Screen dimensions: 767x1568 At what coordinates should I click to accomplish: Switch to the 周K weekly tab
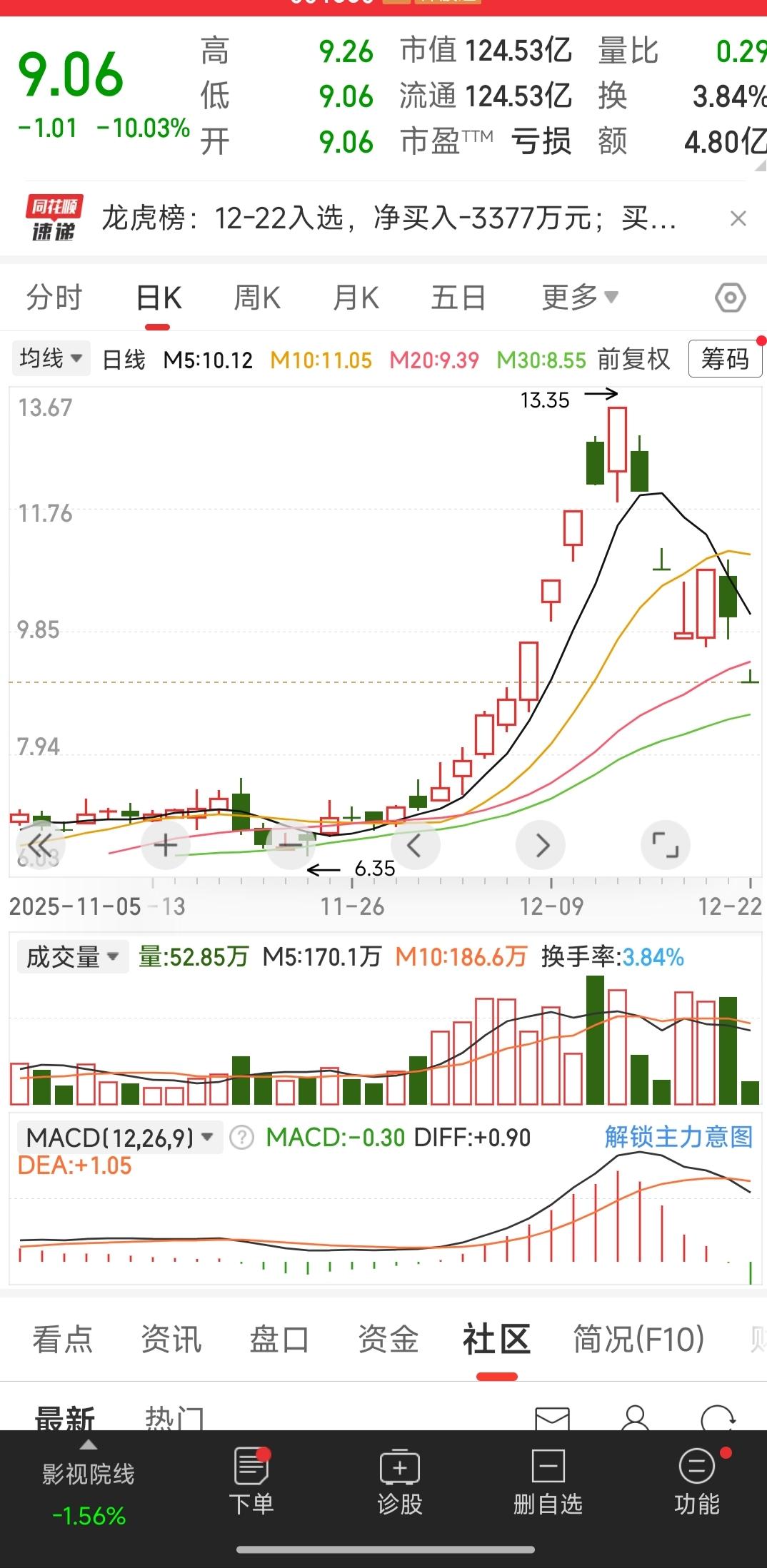[257, 298]
